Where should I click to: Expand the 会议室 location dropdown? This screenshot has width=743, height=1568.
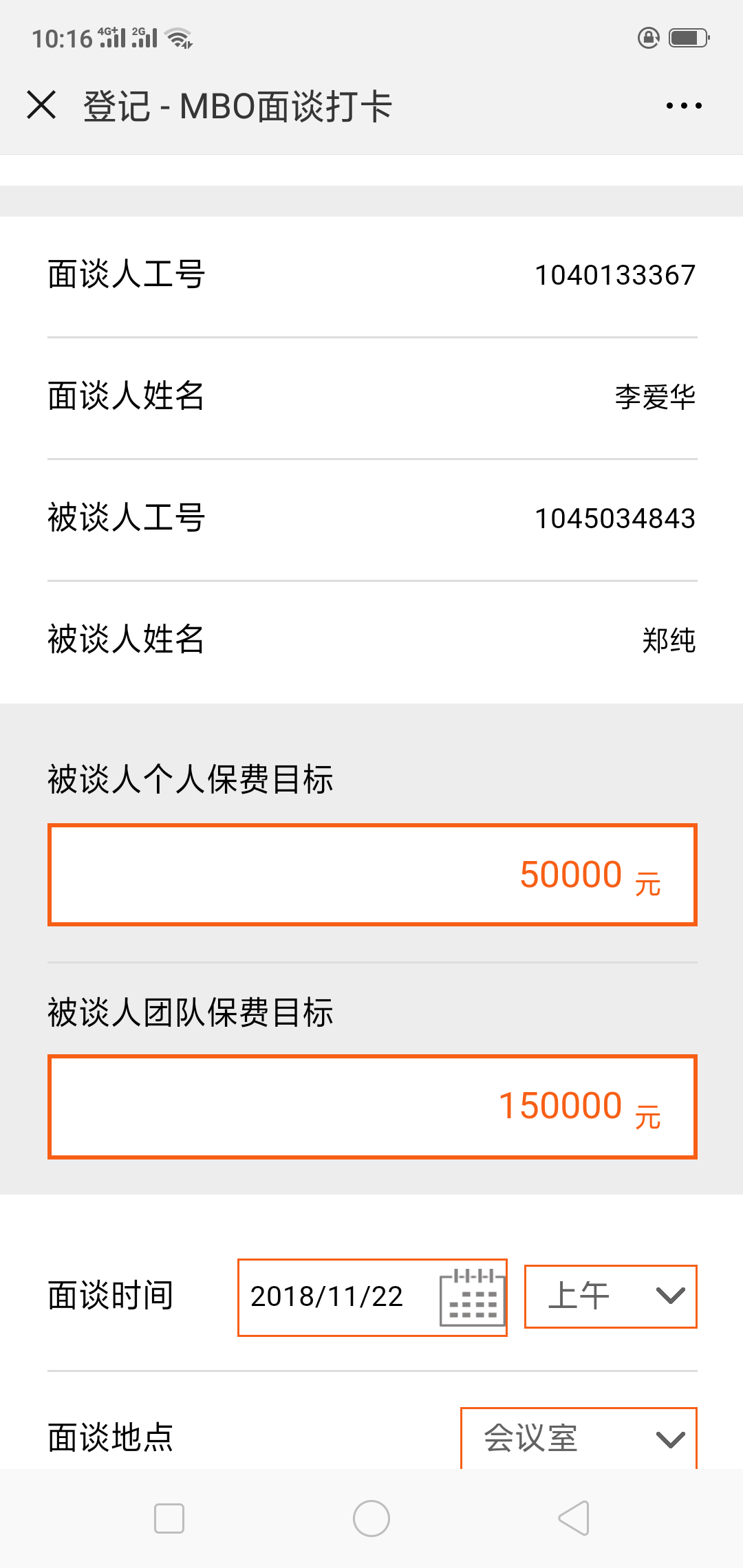pyautogui.click(x=579, y=1438)
